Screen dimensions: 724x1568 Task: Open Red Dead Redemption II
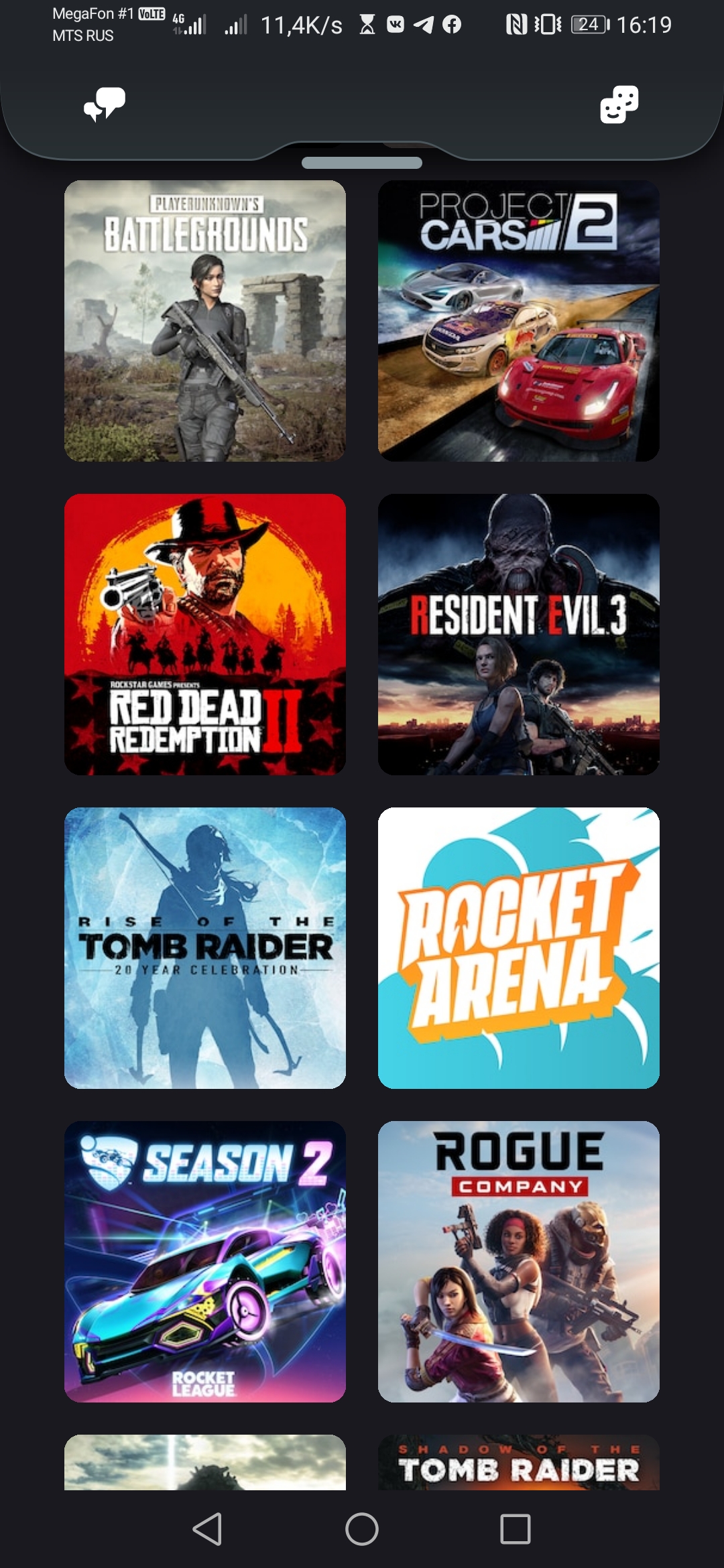click(205, 635)
